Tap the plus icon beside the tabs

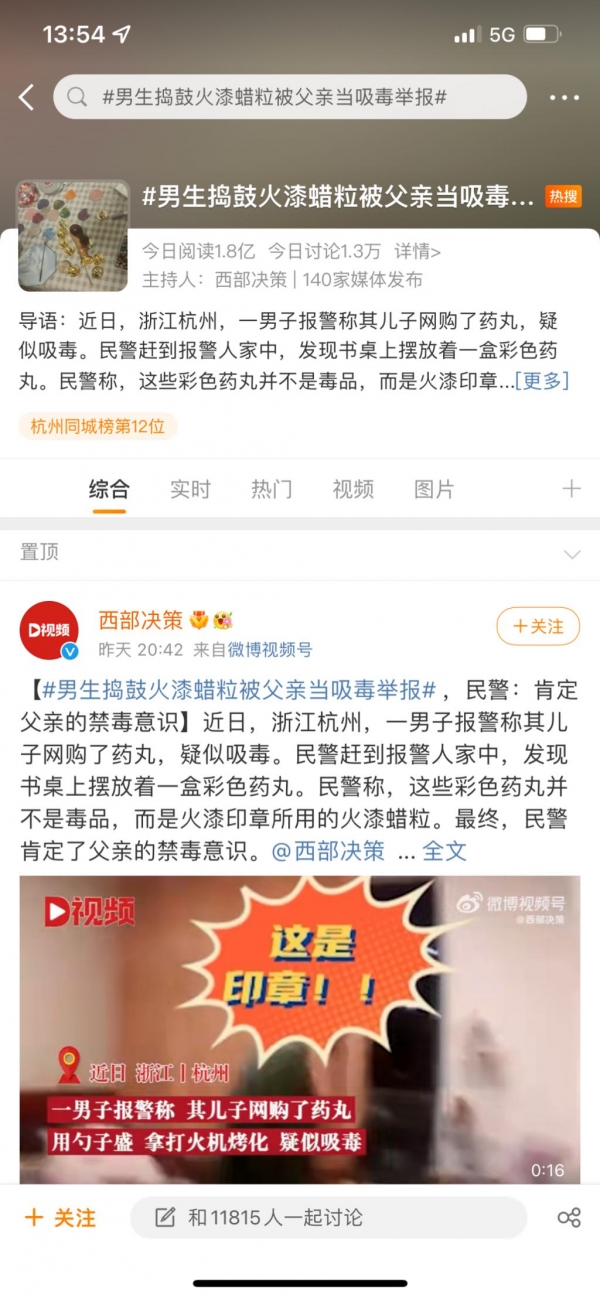(571, 489)
